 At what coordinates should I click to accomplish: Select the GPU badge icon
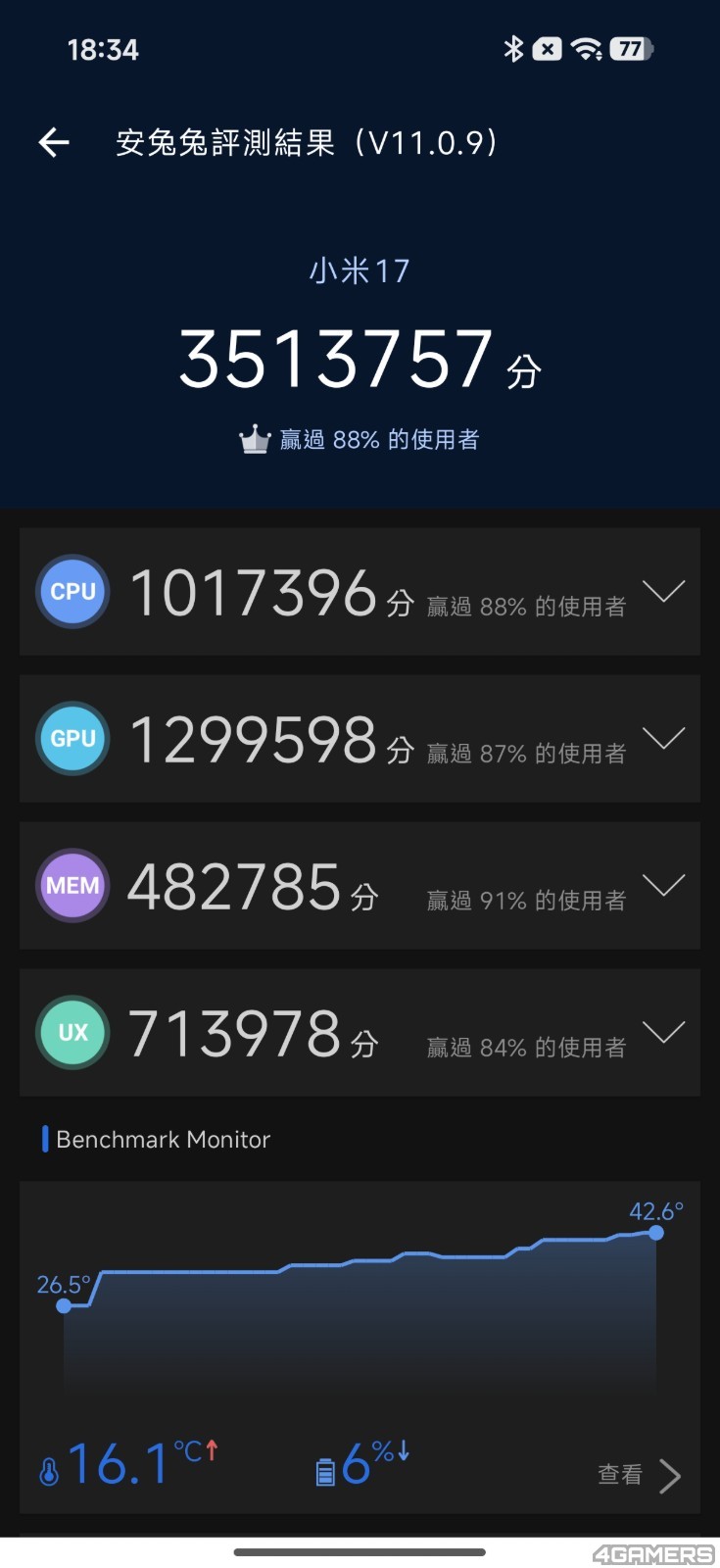point(72,738)
